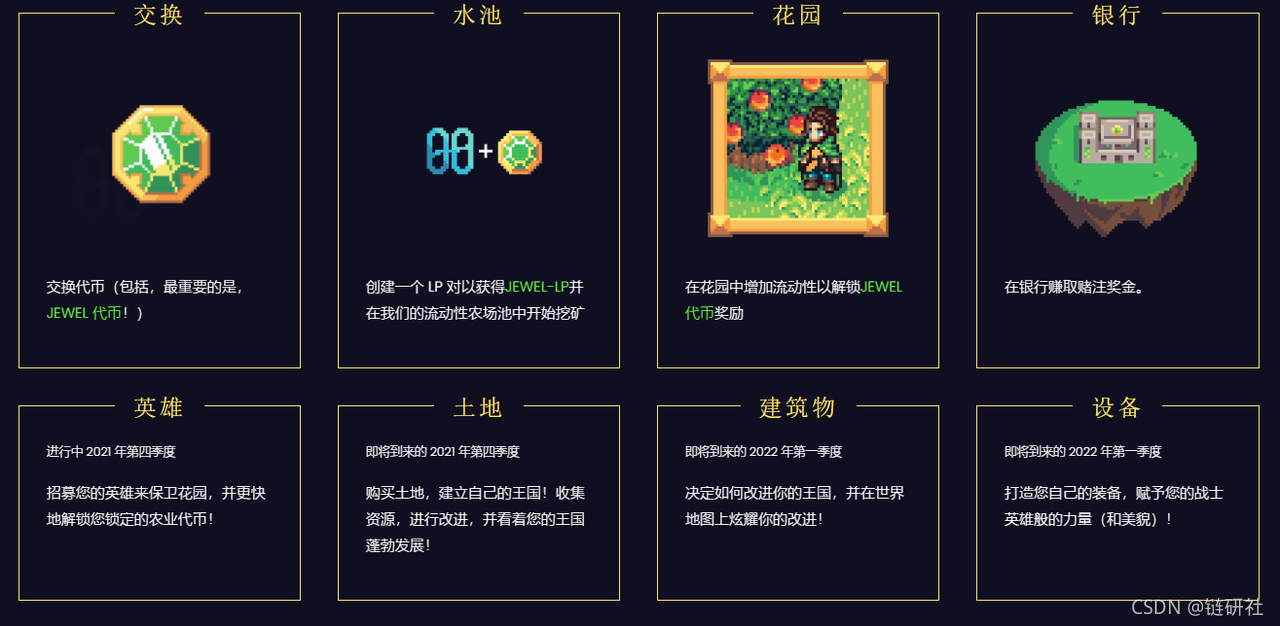Follow the green JEWEL-LP link under 水池
The image size is (1280, 626).
(537, 287)
